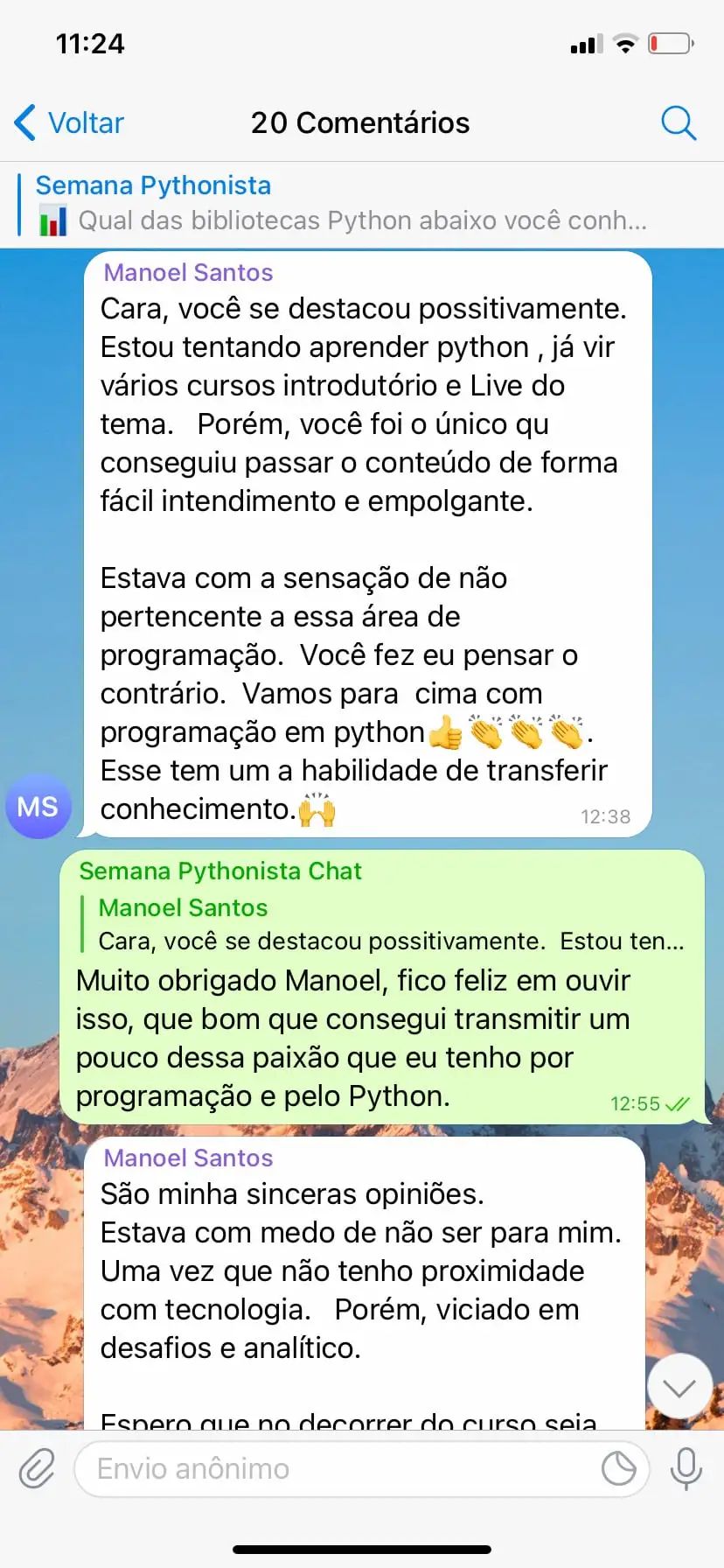
Task: Tap the poll chart icon in pinned banner
Action: [54, 219]
